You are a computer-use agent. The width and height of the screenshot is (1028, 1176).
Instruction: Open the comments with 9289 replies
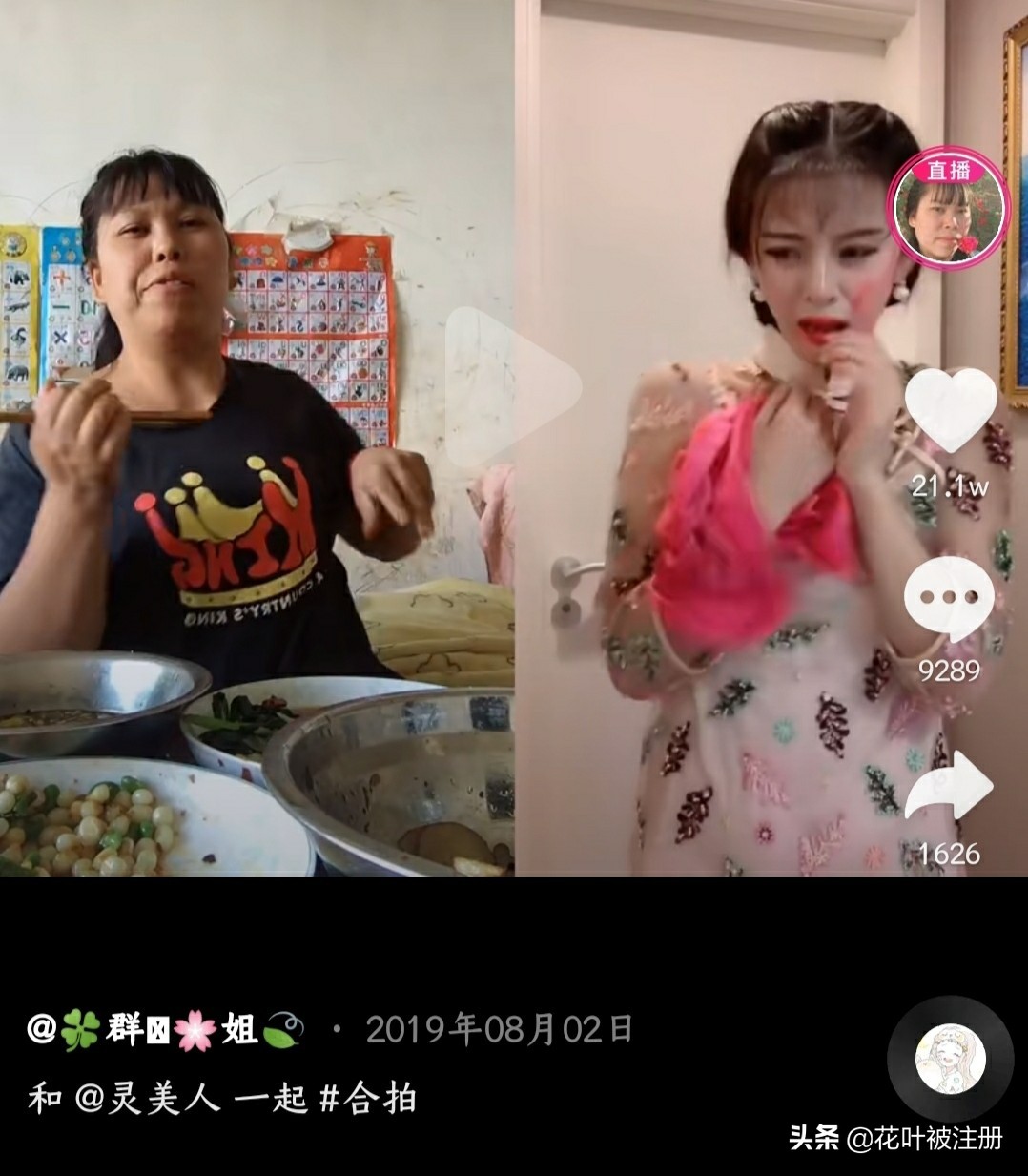coord(949,600)
